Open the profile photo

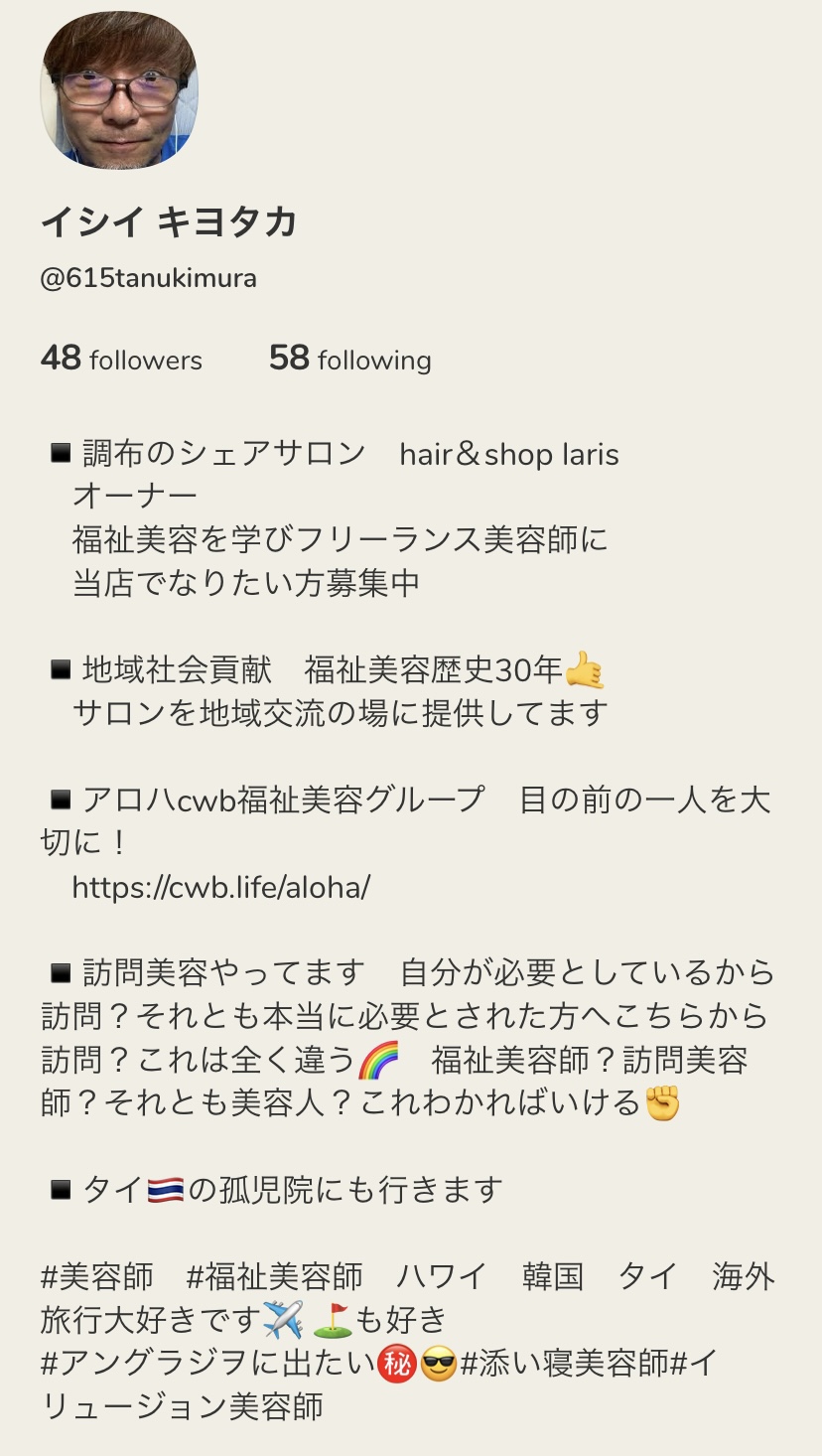click(119, 89)
